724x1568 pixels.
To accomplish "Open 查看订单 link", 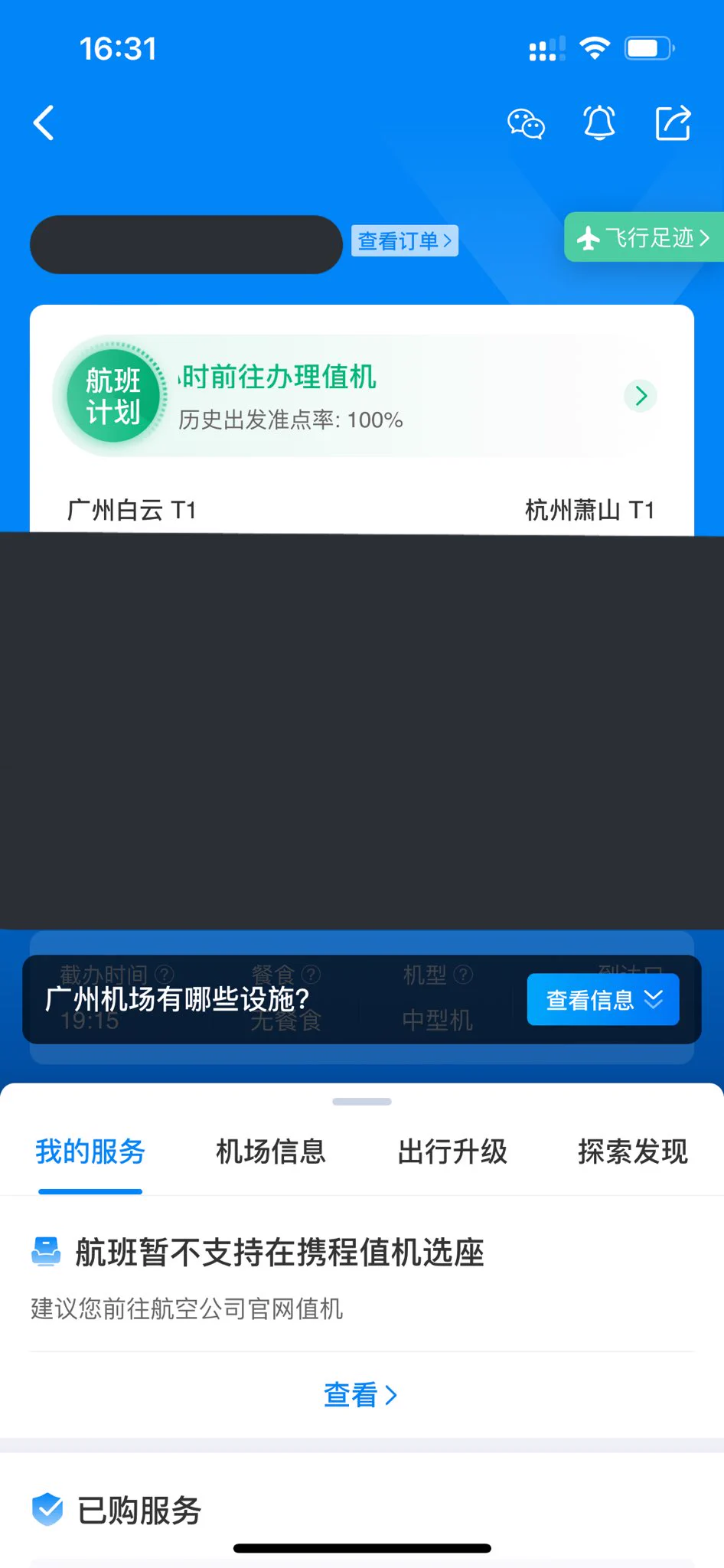I will coord(404,241).
